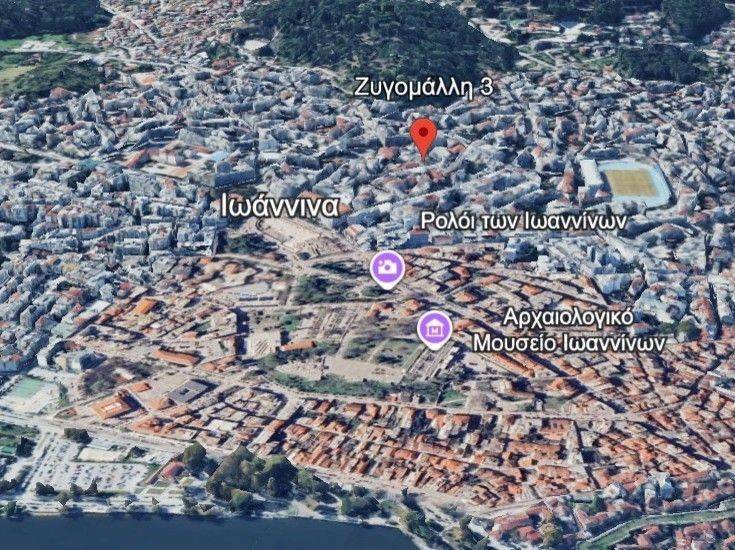Screen dimensions: 735x550
Task: Open the Ρολόι των Ιωαννίνων photo spot marker
Action: 387,267
